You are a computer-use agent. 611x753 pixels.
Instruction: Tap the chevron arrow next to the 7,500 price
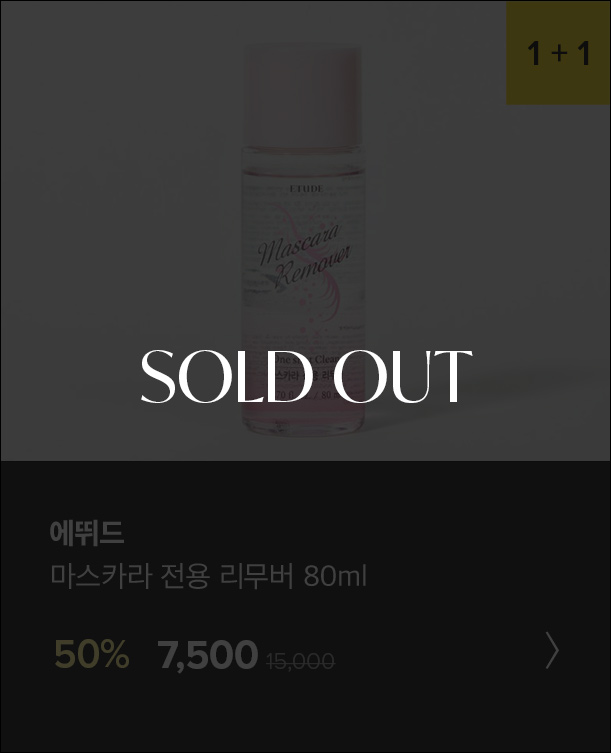click(552, 651)
